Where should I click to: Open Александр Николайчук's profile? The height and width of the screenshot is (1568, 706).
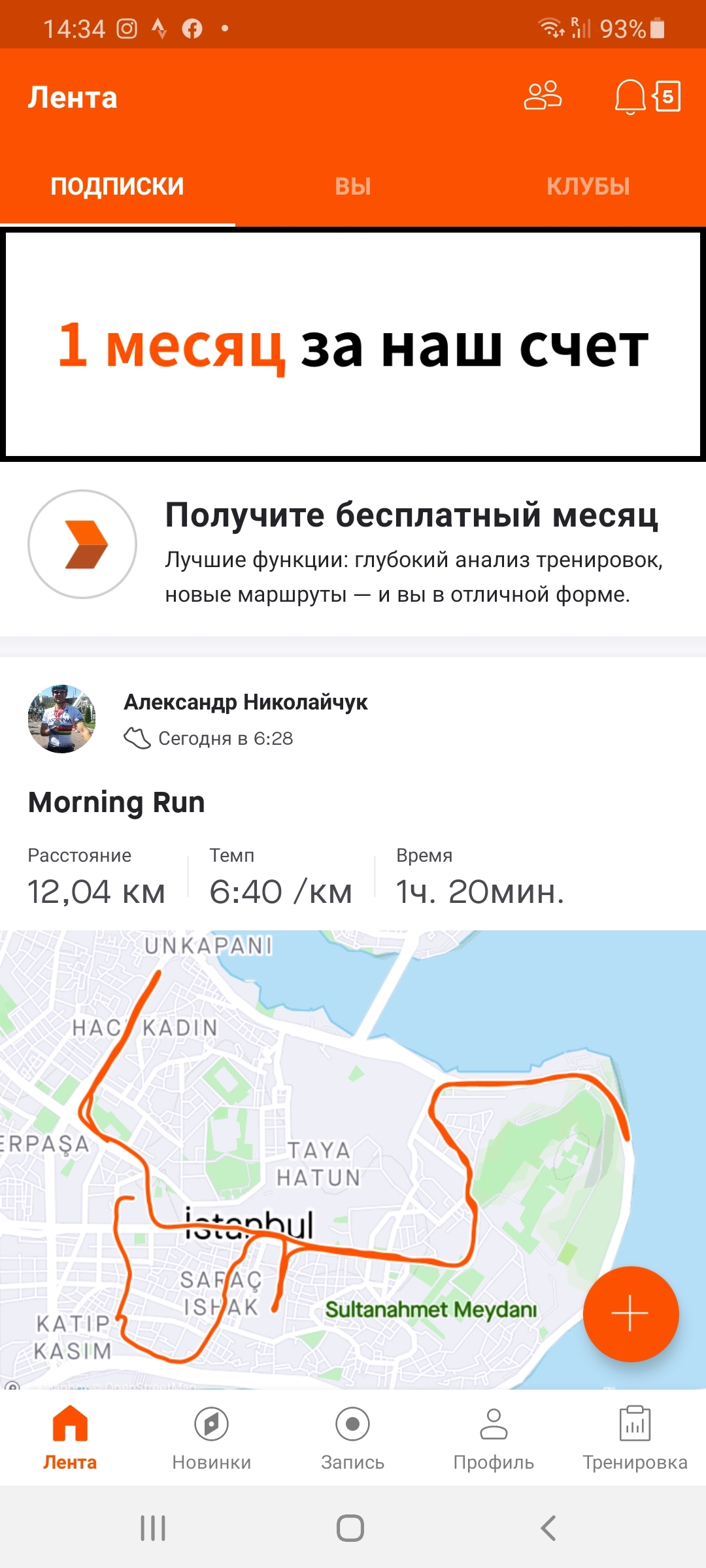[x=245, y=702]
